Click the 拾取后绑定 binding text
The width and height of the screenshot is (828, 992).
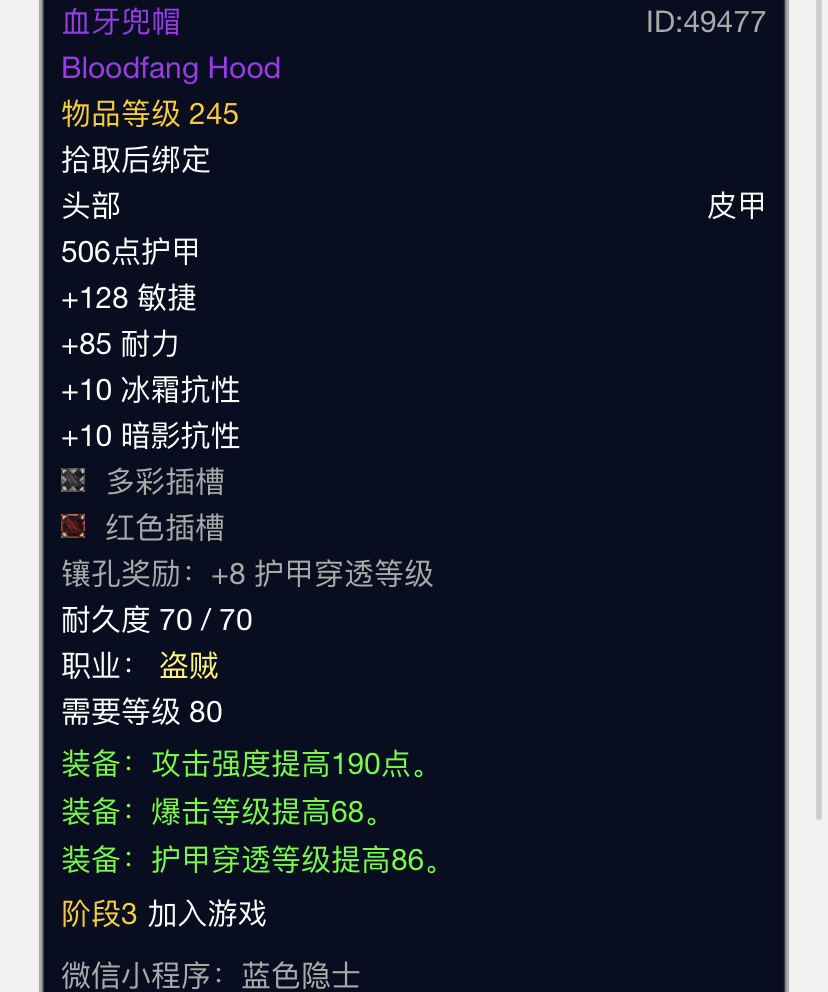[x=135, y=160]
